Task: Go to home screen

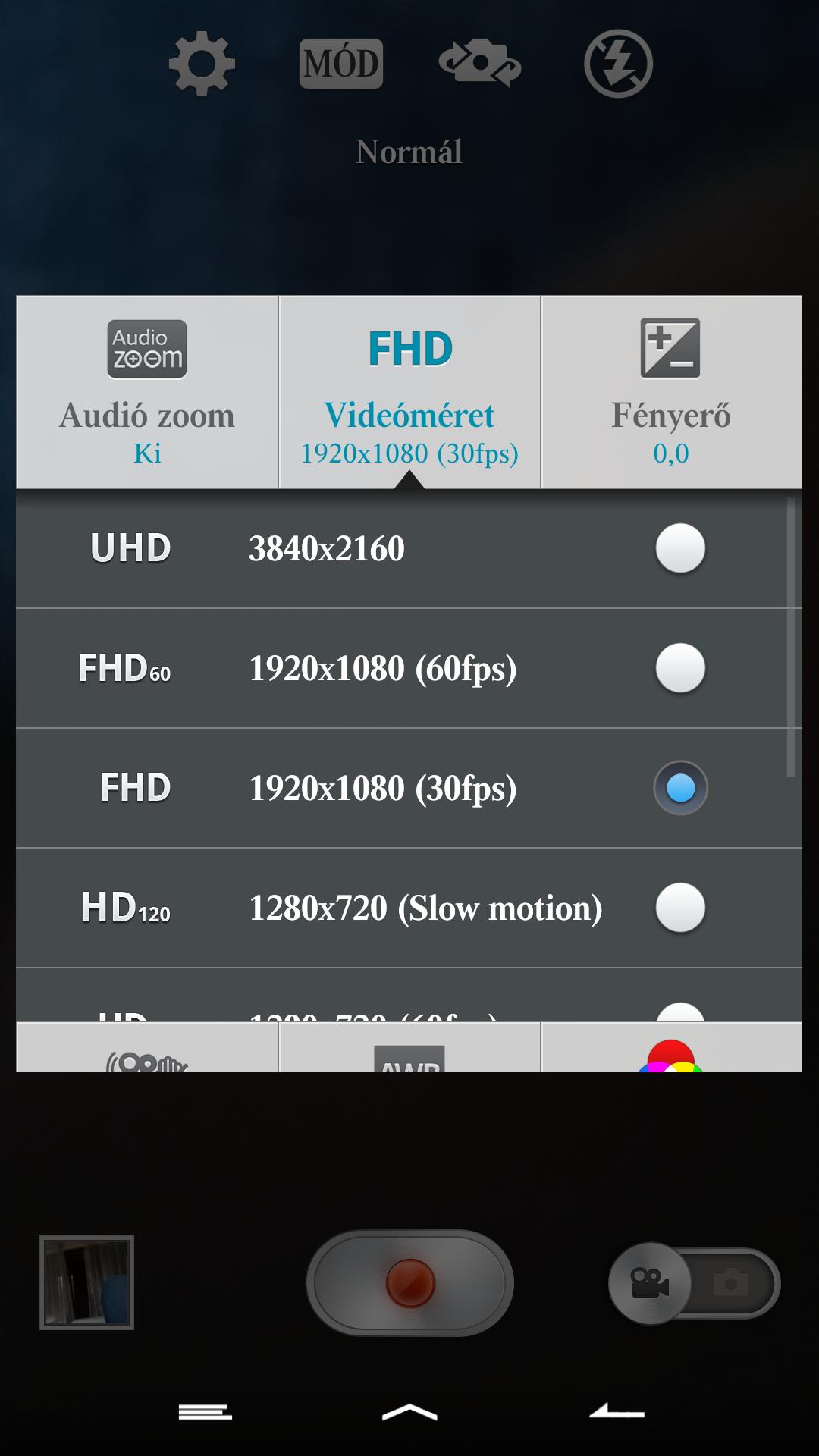Action: (x=409, y=1411)
